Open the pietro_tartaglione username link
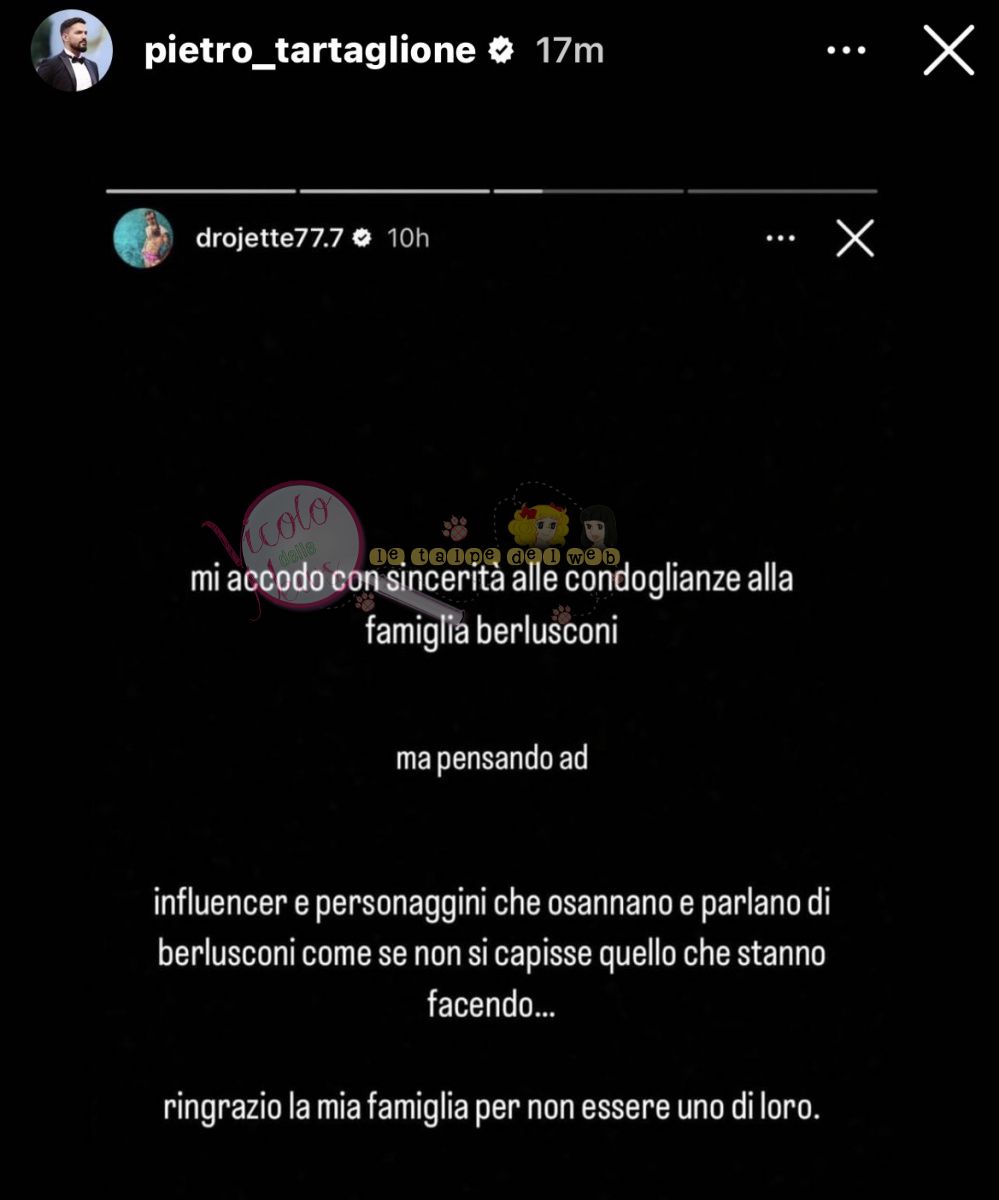The width and height of the screenshot is (999, 1200). point(310,51)
